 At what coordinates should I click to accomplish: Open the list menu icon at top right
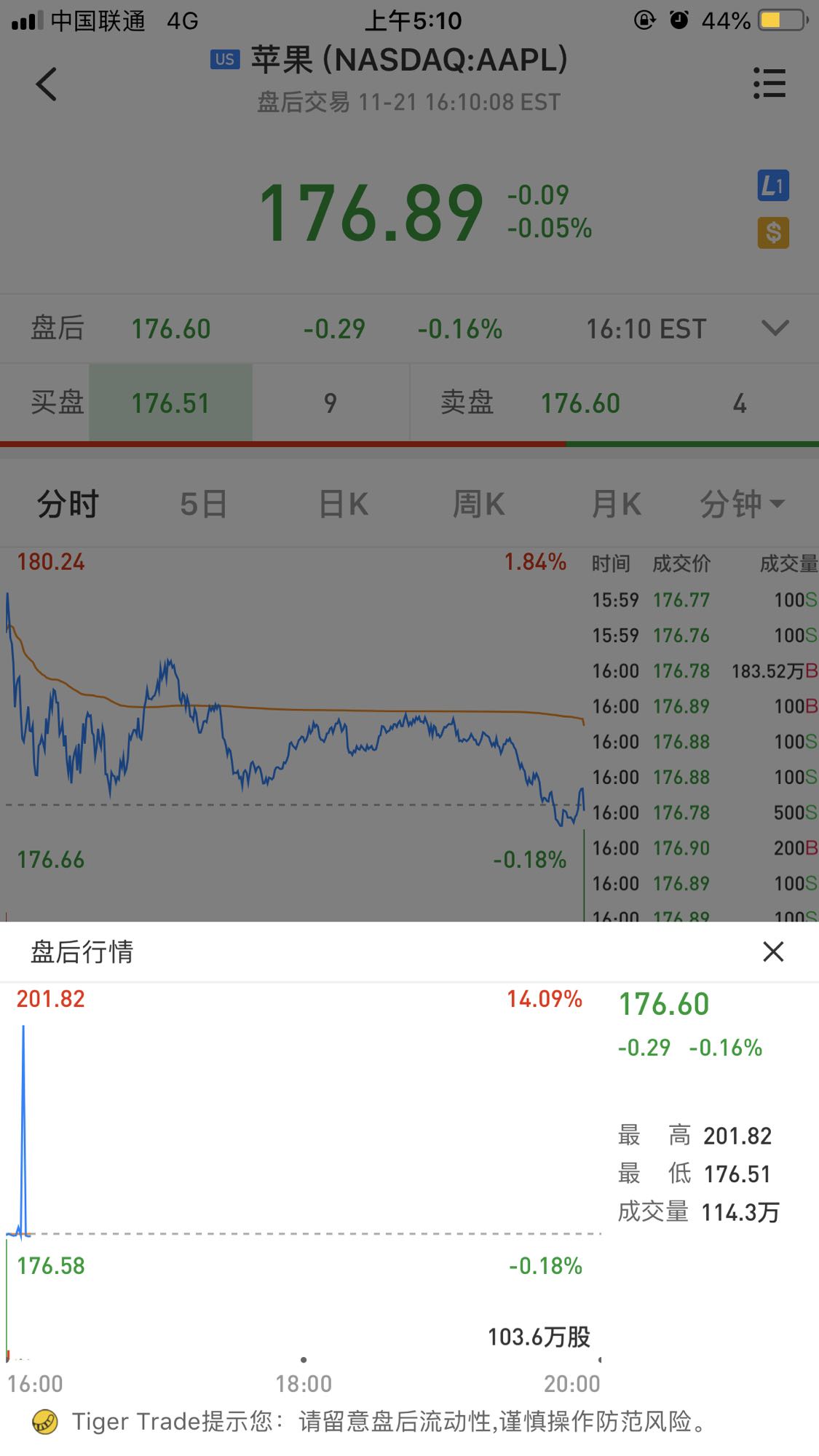coord(769,83)
